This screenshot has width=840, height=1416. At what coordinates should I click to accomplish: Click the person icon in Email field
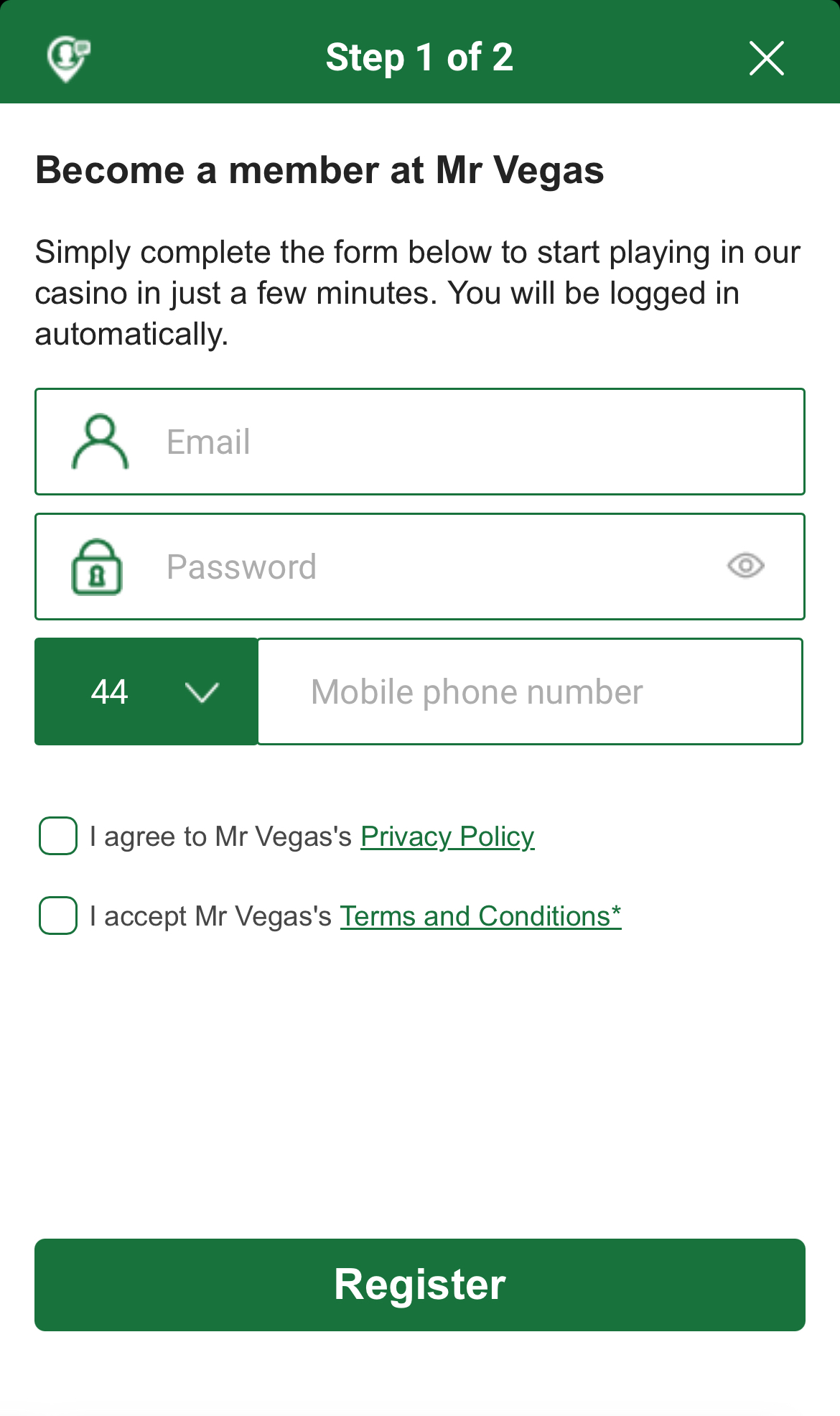tap(100, 442)
